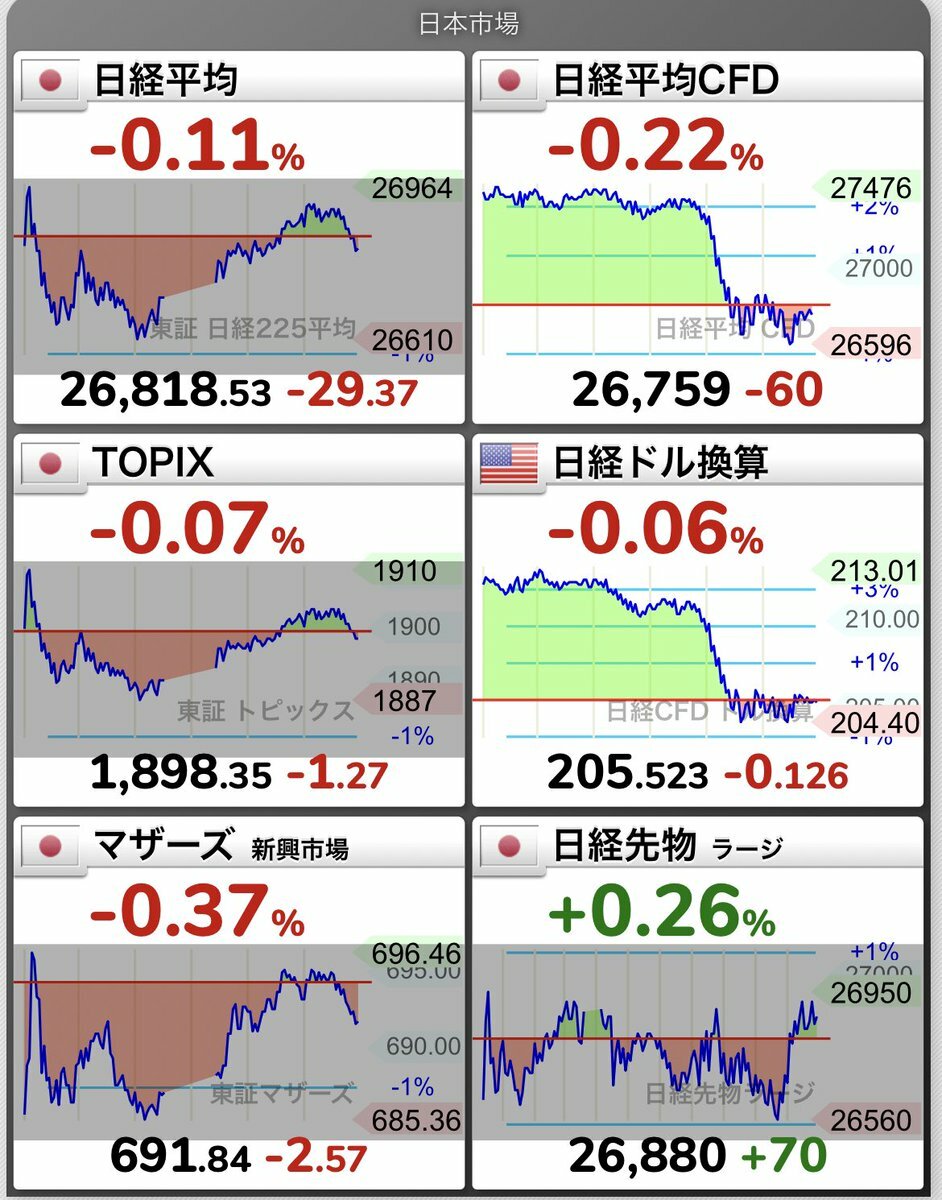View the 日経平均CFD chart card
This screenshot has height=1200, width=942.
point(697,238)
